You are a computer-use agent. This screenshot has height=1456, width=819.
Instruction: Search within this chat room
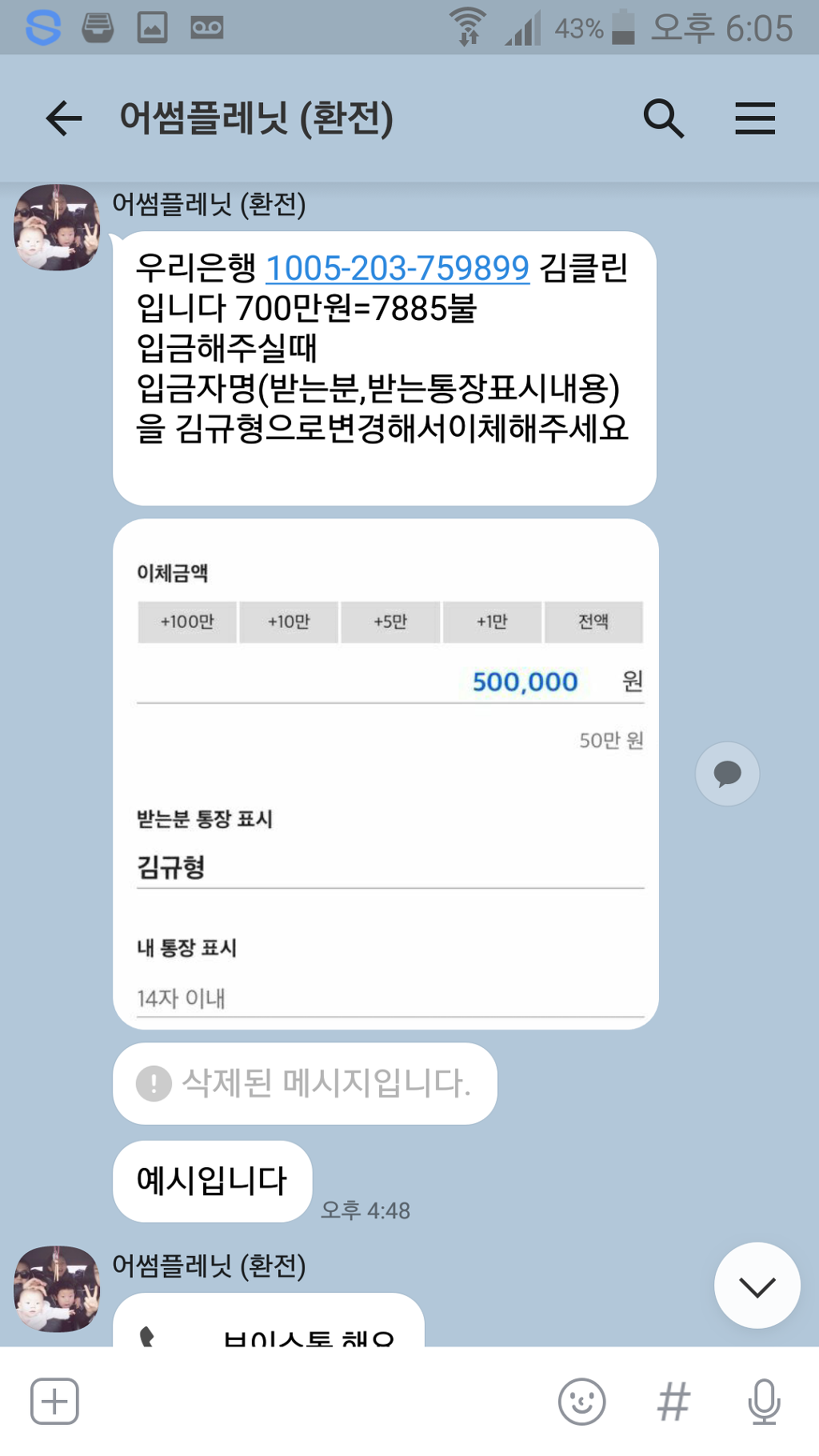pos(663,118)
